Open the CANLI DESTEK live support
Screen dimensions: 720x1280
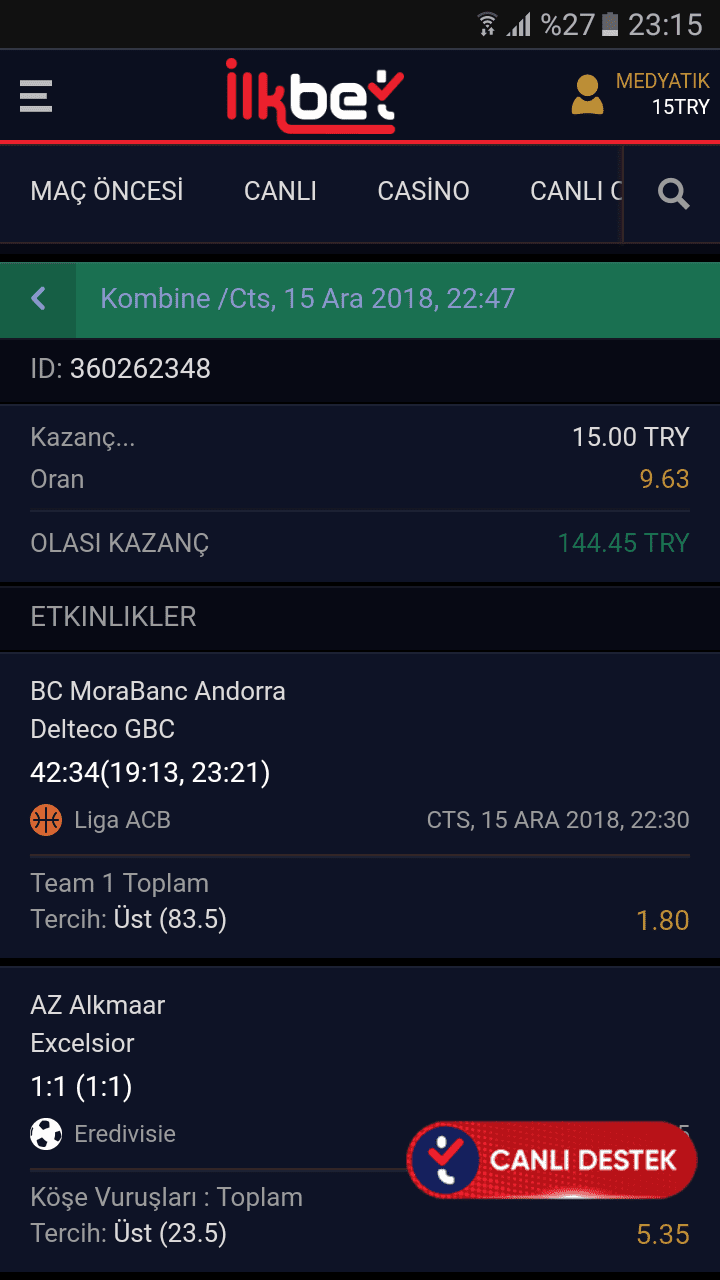coord(552,1160)
